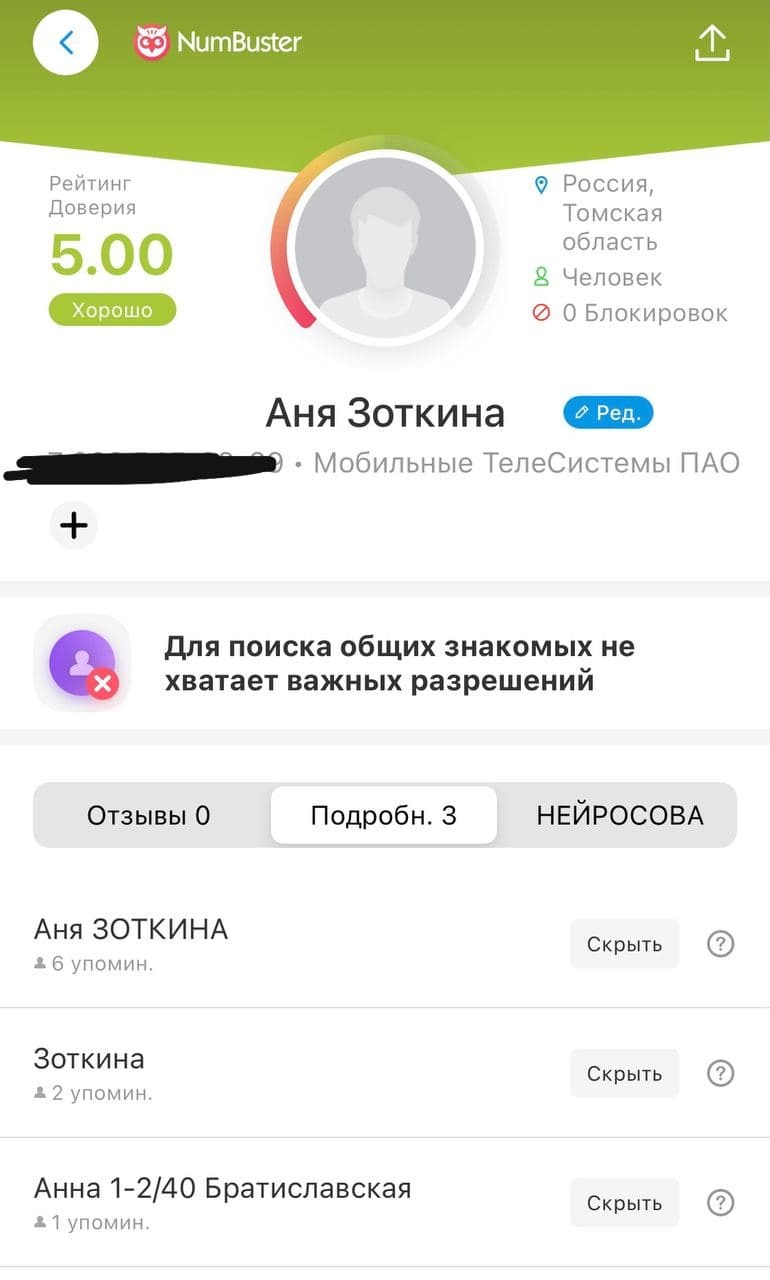The width and height of the screenshot is (770, 1280).
Task: Go back using the arrow button
Action: click(x=66, y=42)
